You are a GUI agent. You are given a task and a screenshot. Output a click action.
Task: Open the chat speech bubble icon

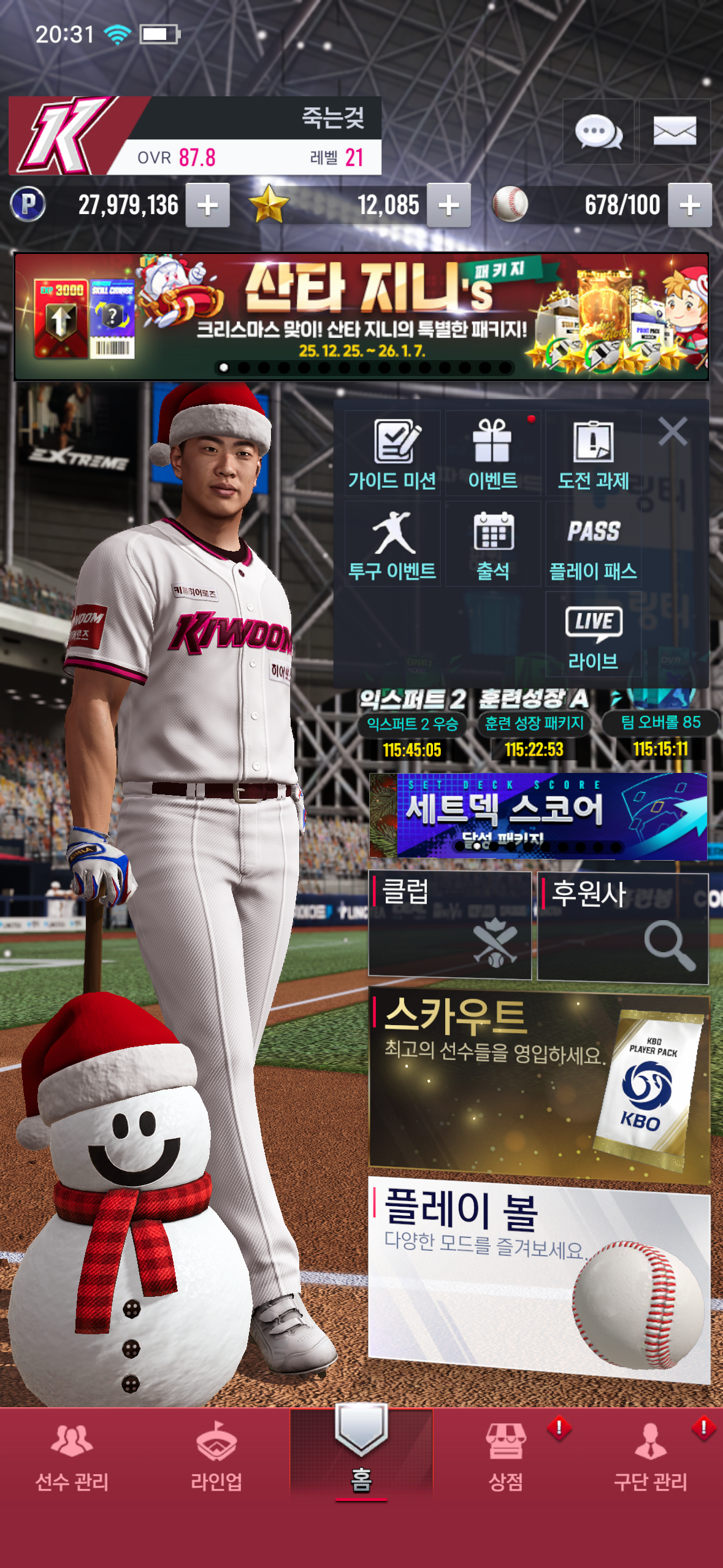point(598,131)
